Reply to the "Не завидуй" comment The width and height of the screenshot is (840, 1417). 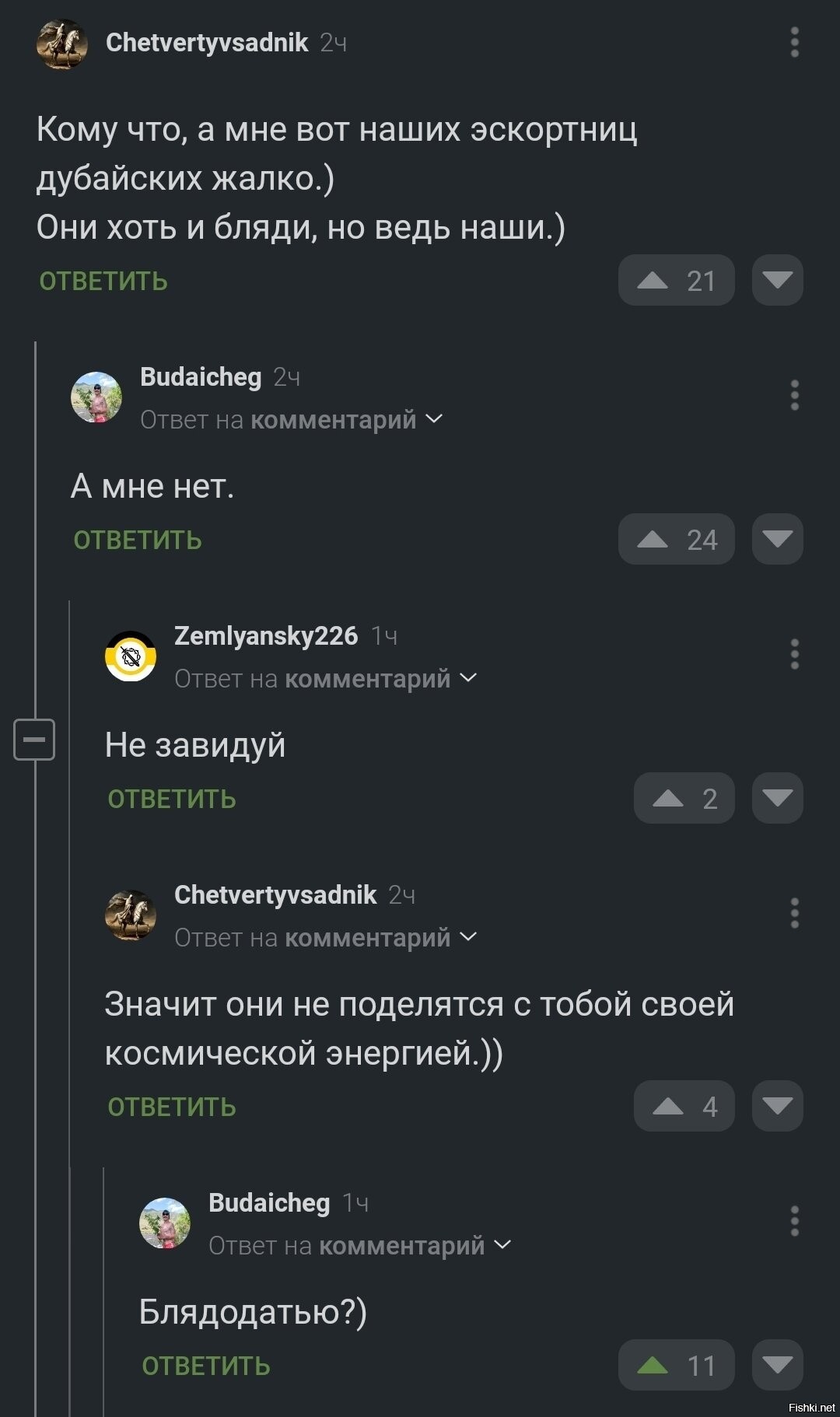(x=172, y=799)
